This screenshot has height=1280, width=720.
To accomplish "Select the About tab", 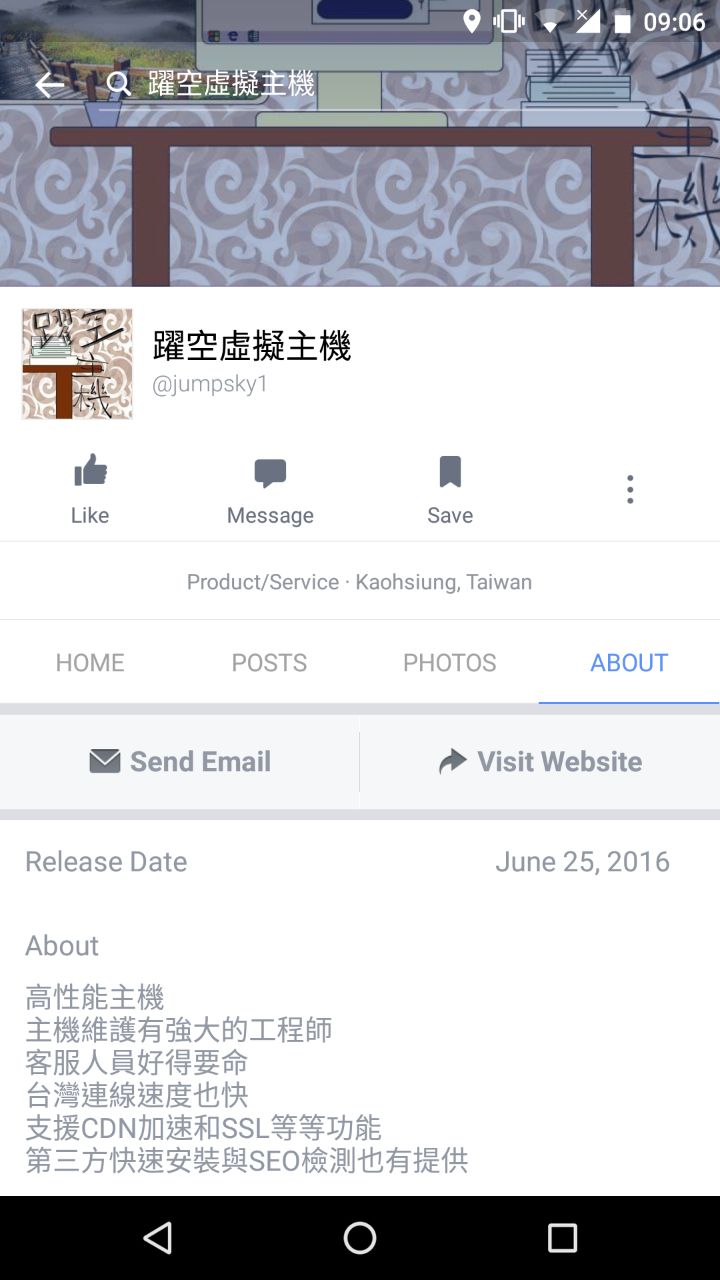I will (x=629, y=662).
